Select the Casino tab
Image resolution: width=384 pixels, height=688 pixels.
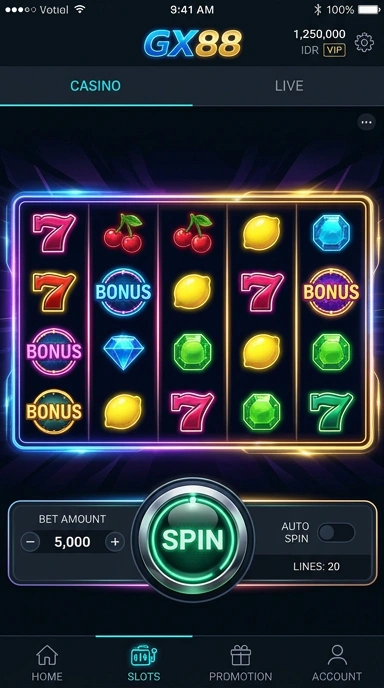96,86
